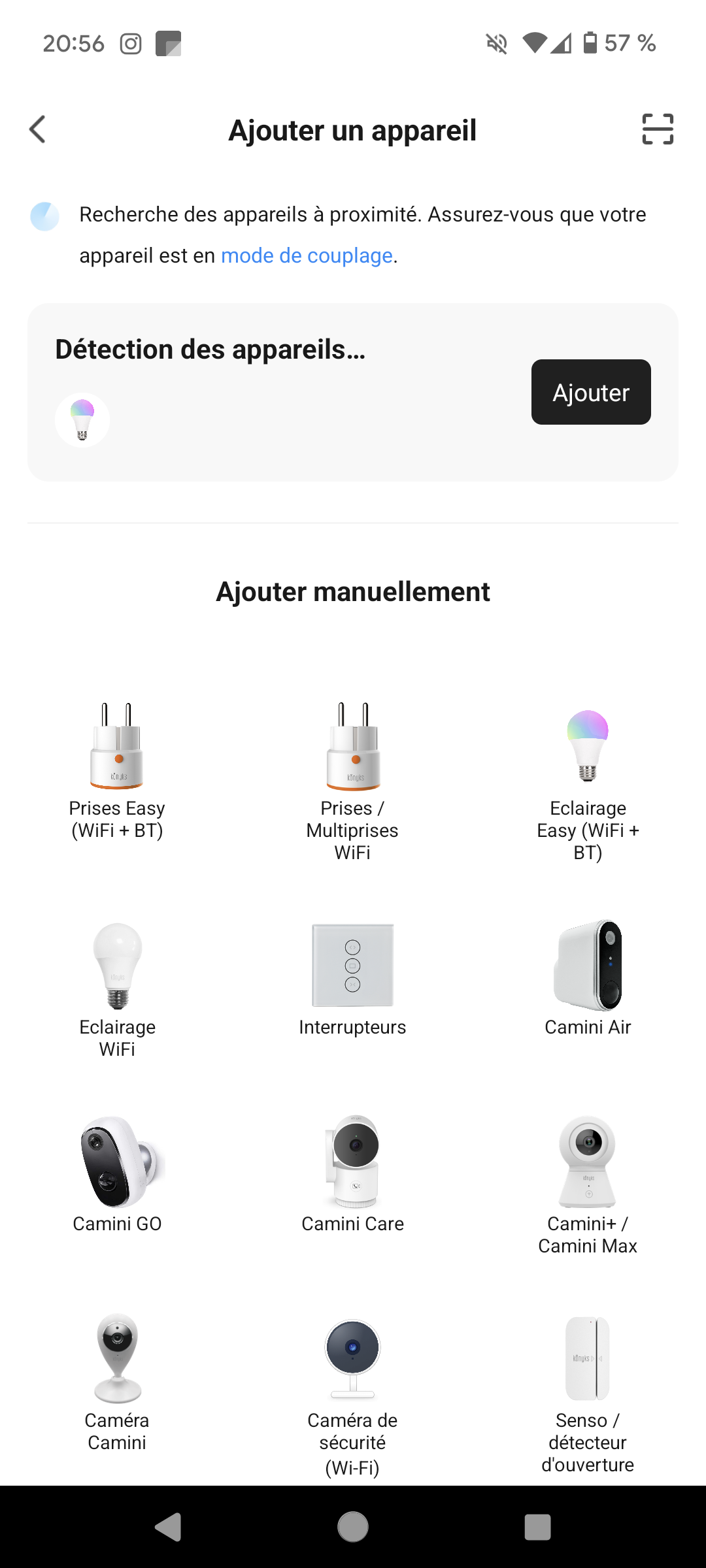Tap the detected bulb thumbnail under Détection des appareils
706x1568 pixels.
click(81, 419)
